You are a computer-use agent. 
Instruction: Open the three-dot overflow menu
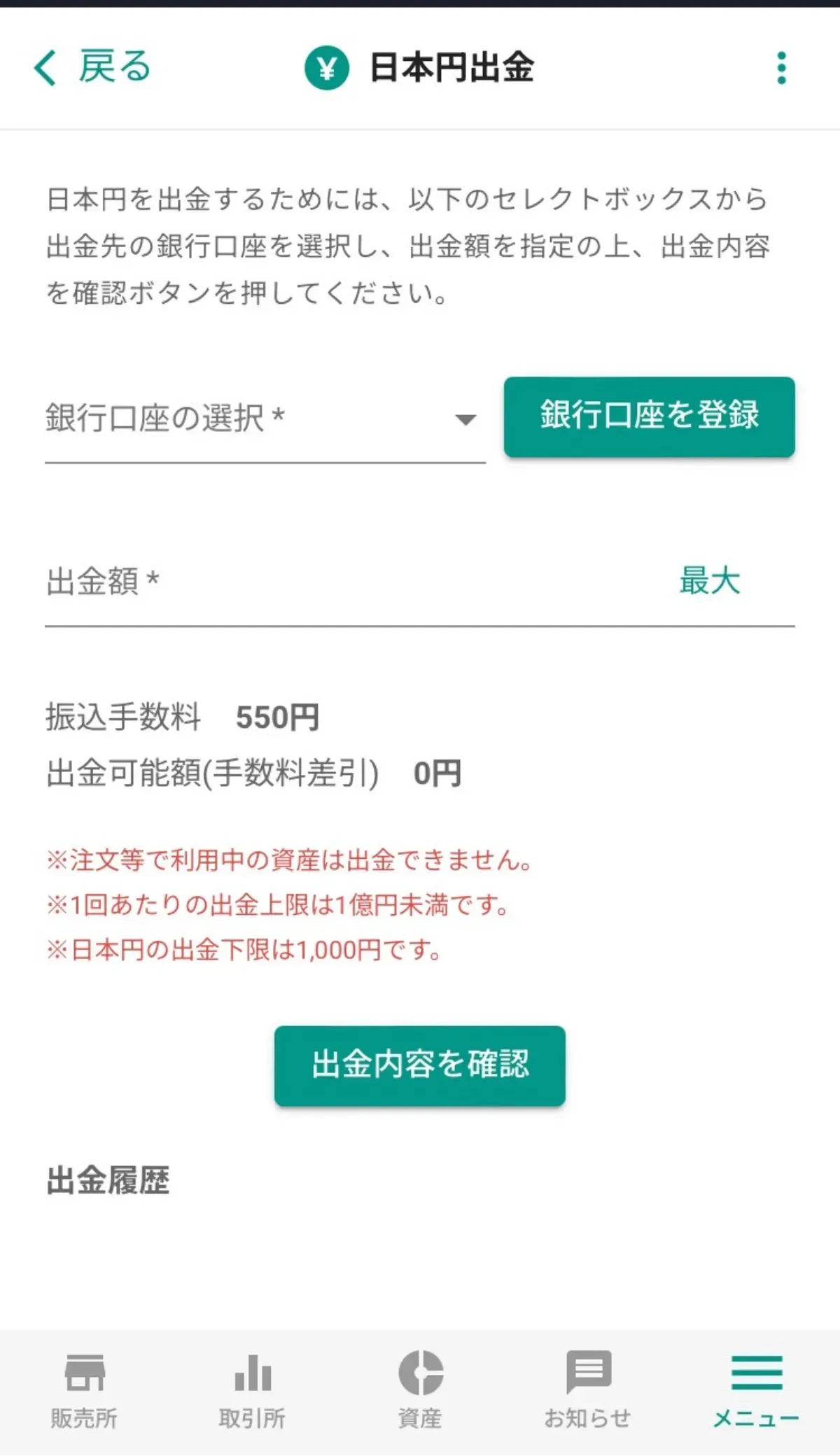click(x=781, y=68)
